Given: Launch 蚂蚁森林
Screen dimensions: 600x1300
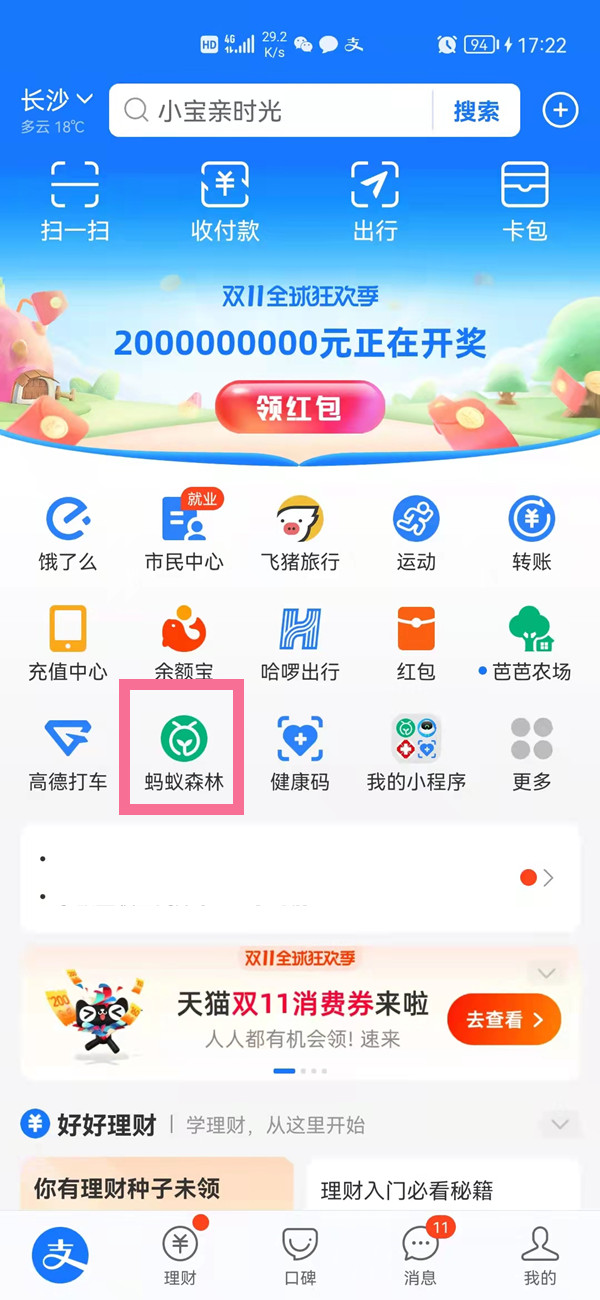Looking at the screenshot, I should (184, 752).
